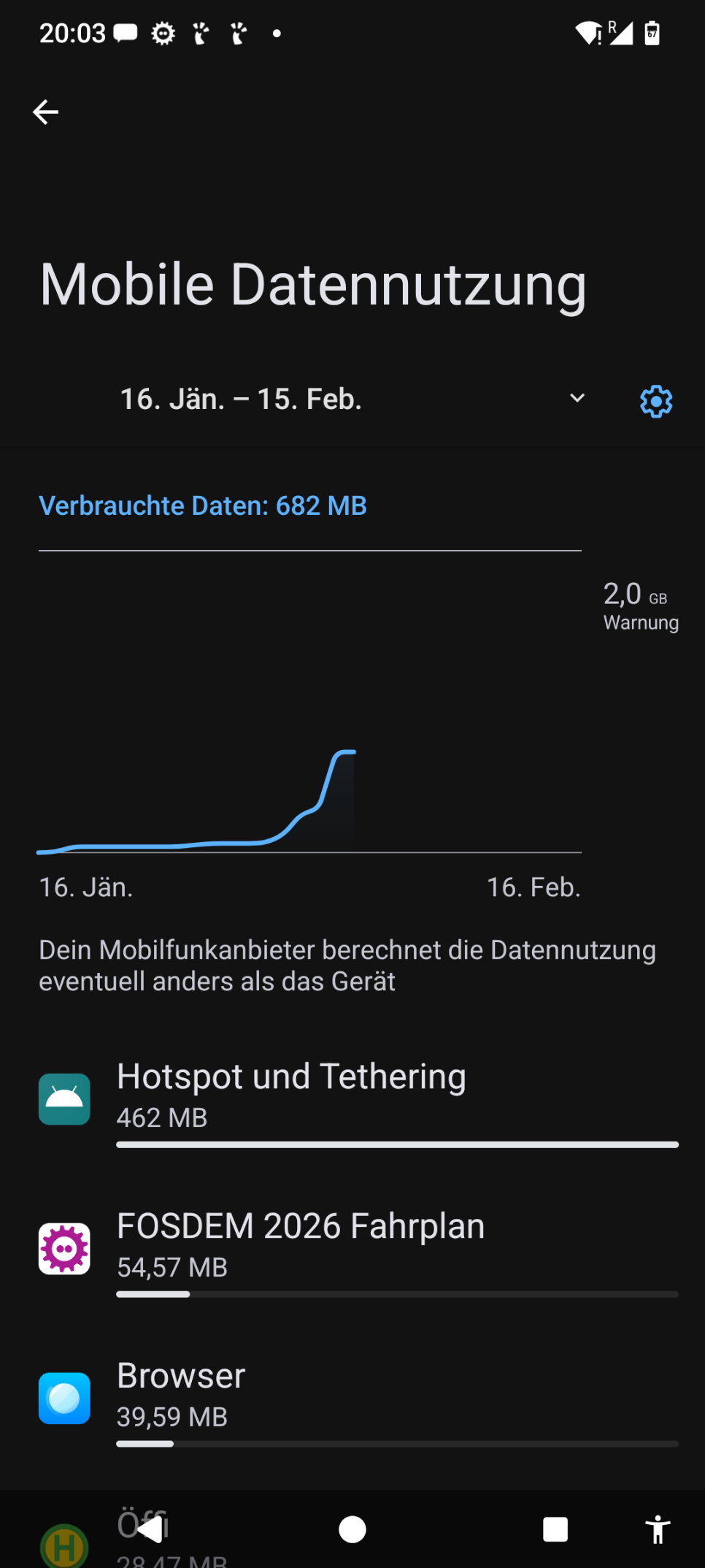
Task: Show recent apps via square button
Action: (555, 1529)
